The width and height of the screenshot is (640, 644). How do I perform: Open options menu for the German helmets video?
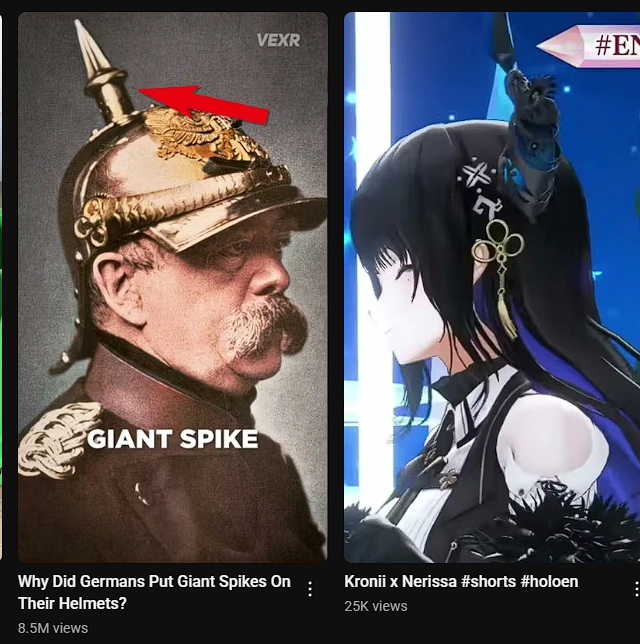pyautogui.click(x=310, y=589)
